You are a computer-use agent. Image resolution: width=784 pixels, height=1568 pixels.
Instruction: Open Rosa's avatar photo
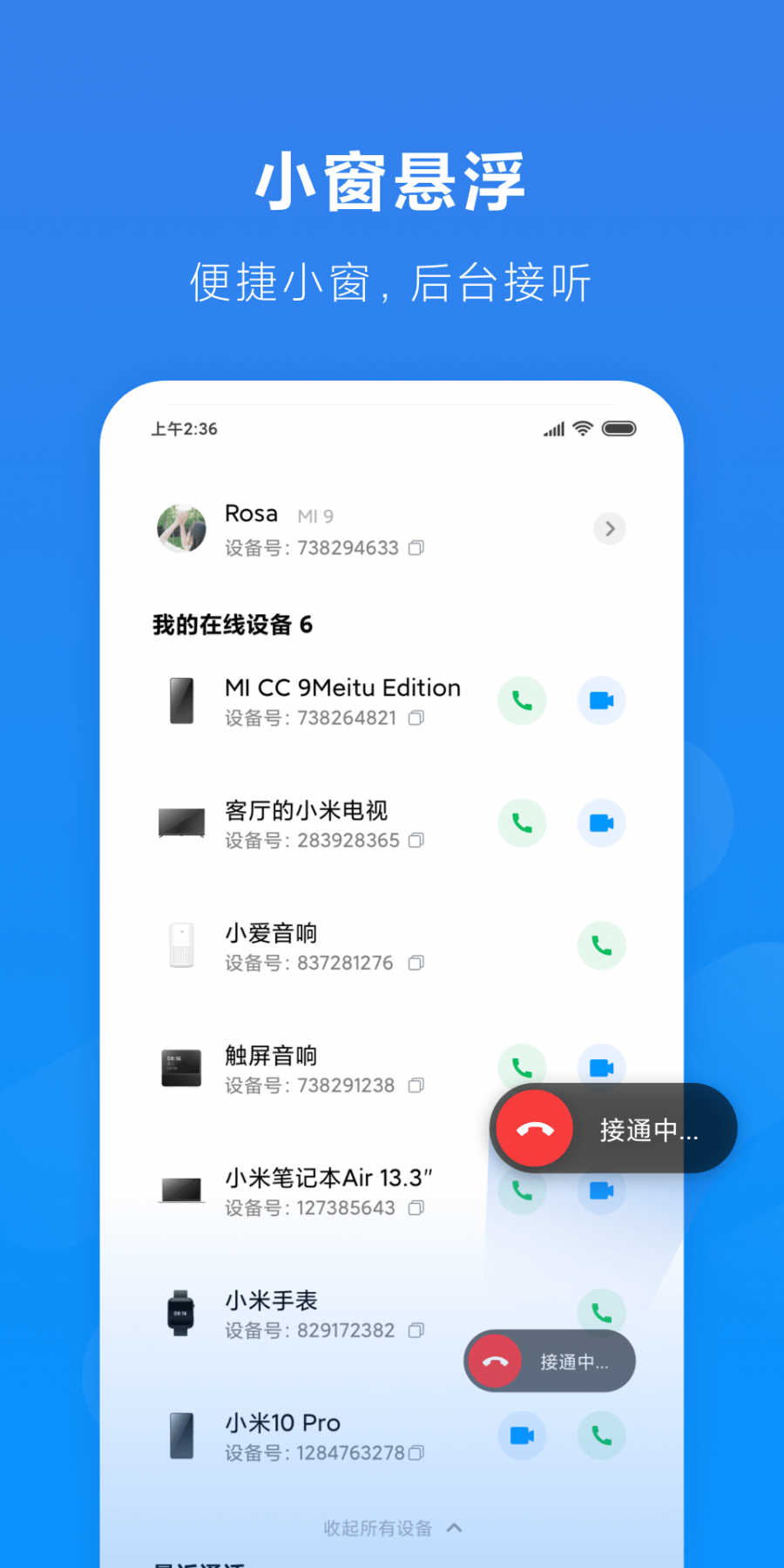pos(180,529)
